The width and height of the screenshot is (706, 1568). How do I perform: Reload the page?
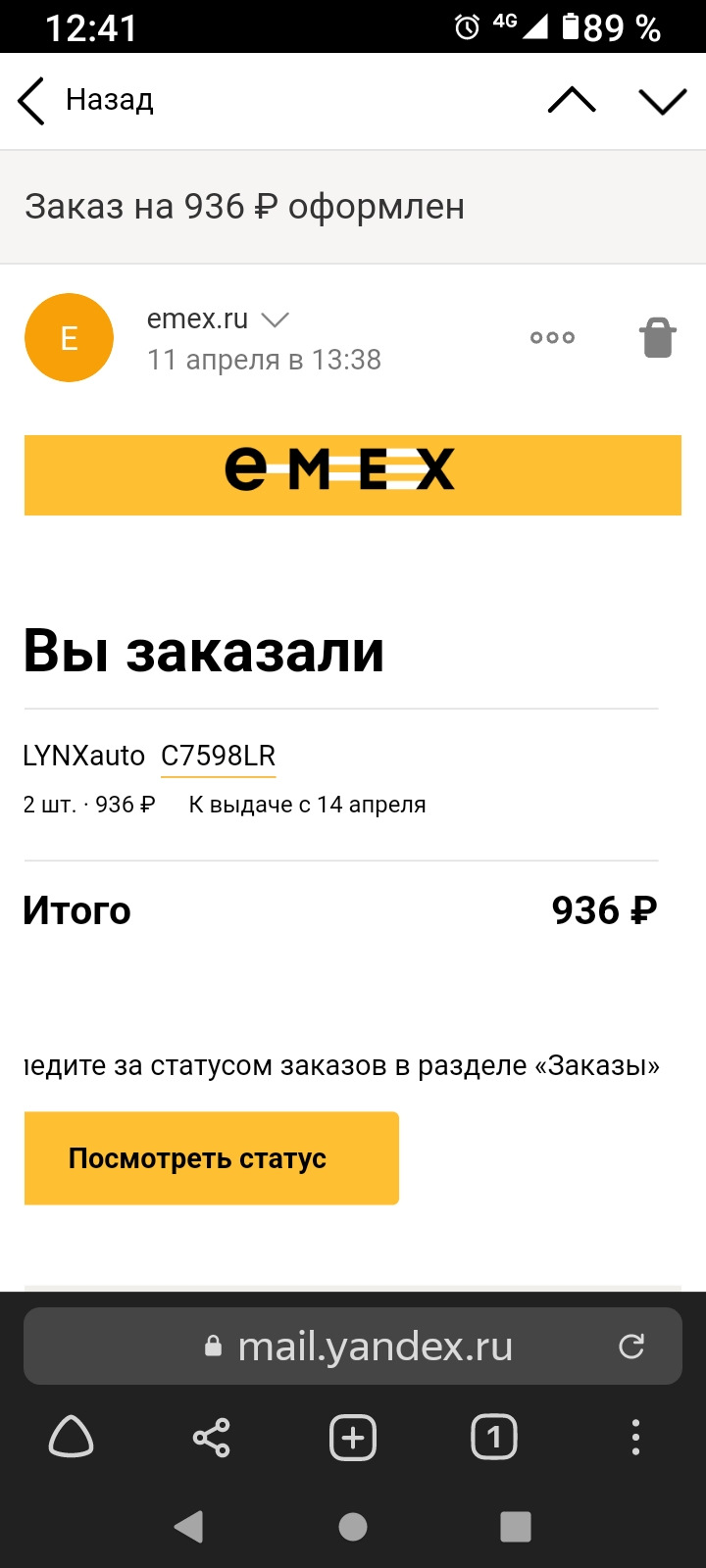[631, 1347]
